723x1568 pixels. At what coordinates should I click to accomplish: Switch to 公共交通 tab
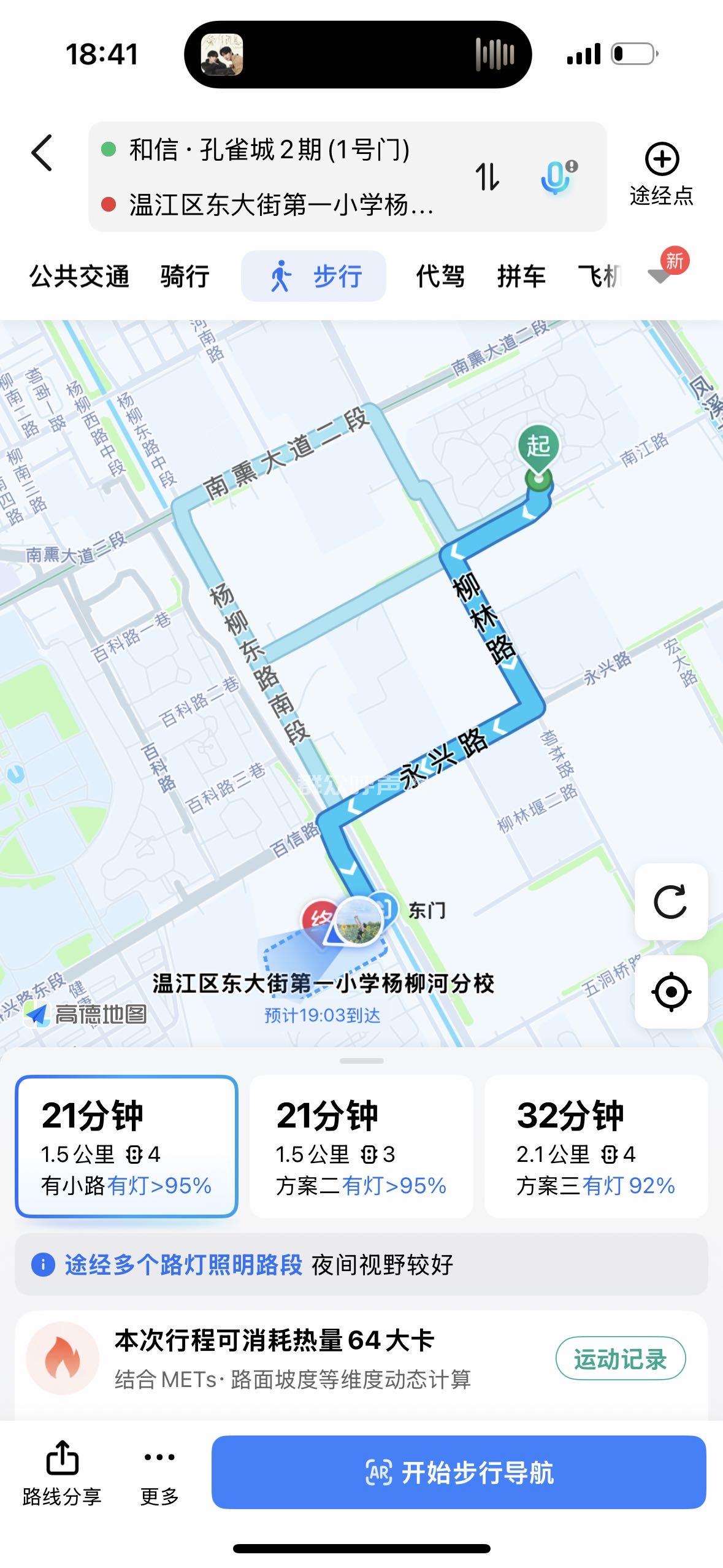80,277
